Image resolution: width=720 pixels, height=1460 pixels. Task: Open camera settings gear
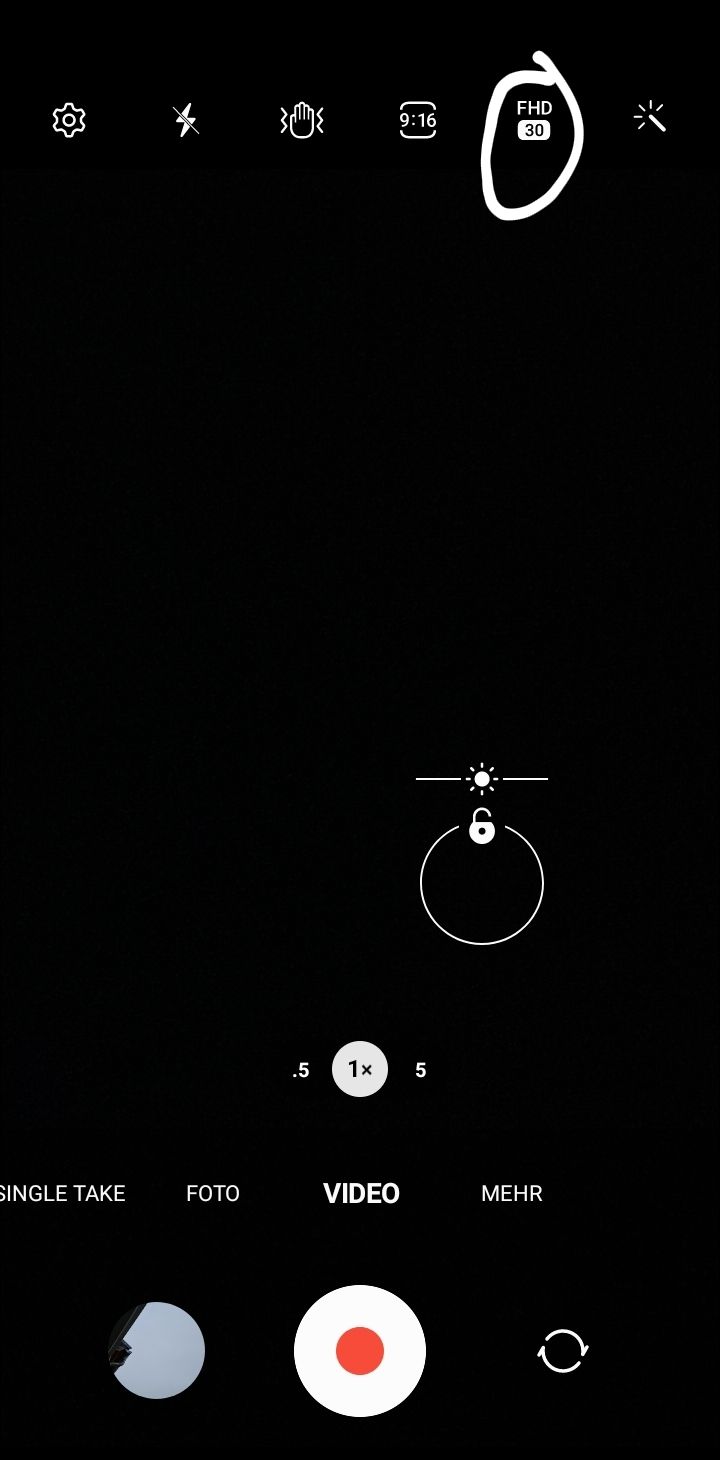click(68, 121)
